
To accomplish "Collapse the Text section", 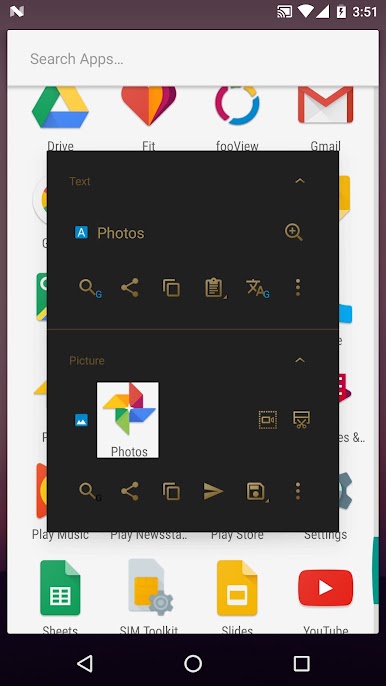I will (300, 181).
